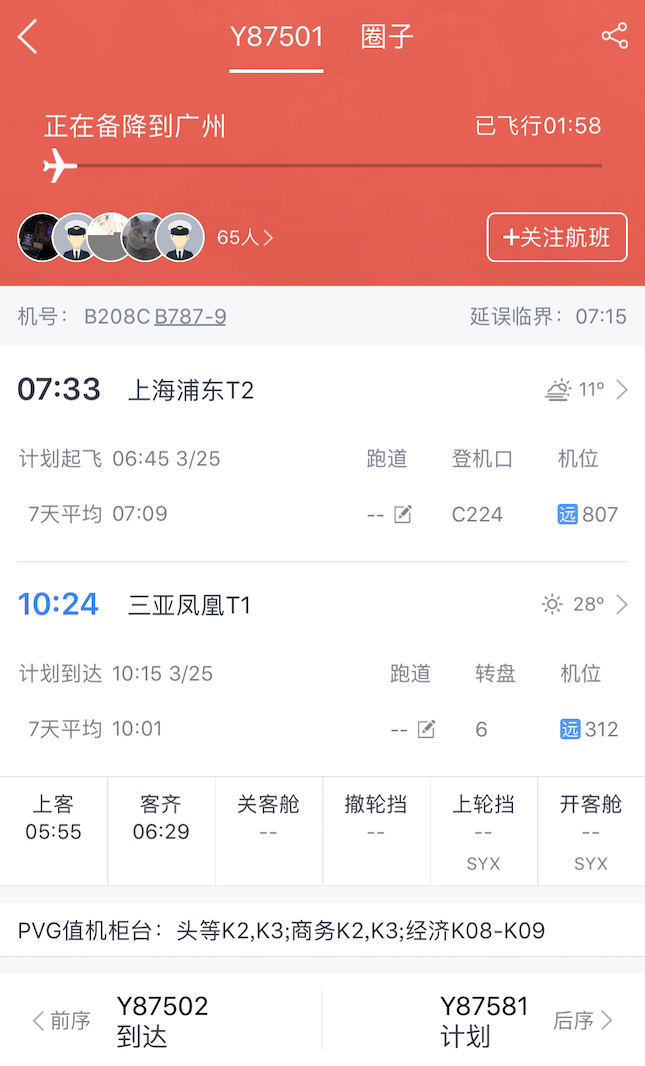Share this flight via the share icon
The image size is (645, 1066).
[x=614, y=38]
